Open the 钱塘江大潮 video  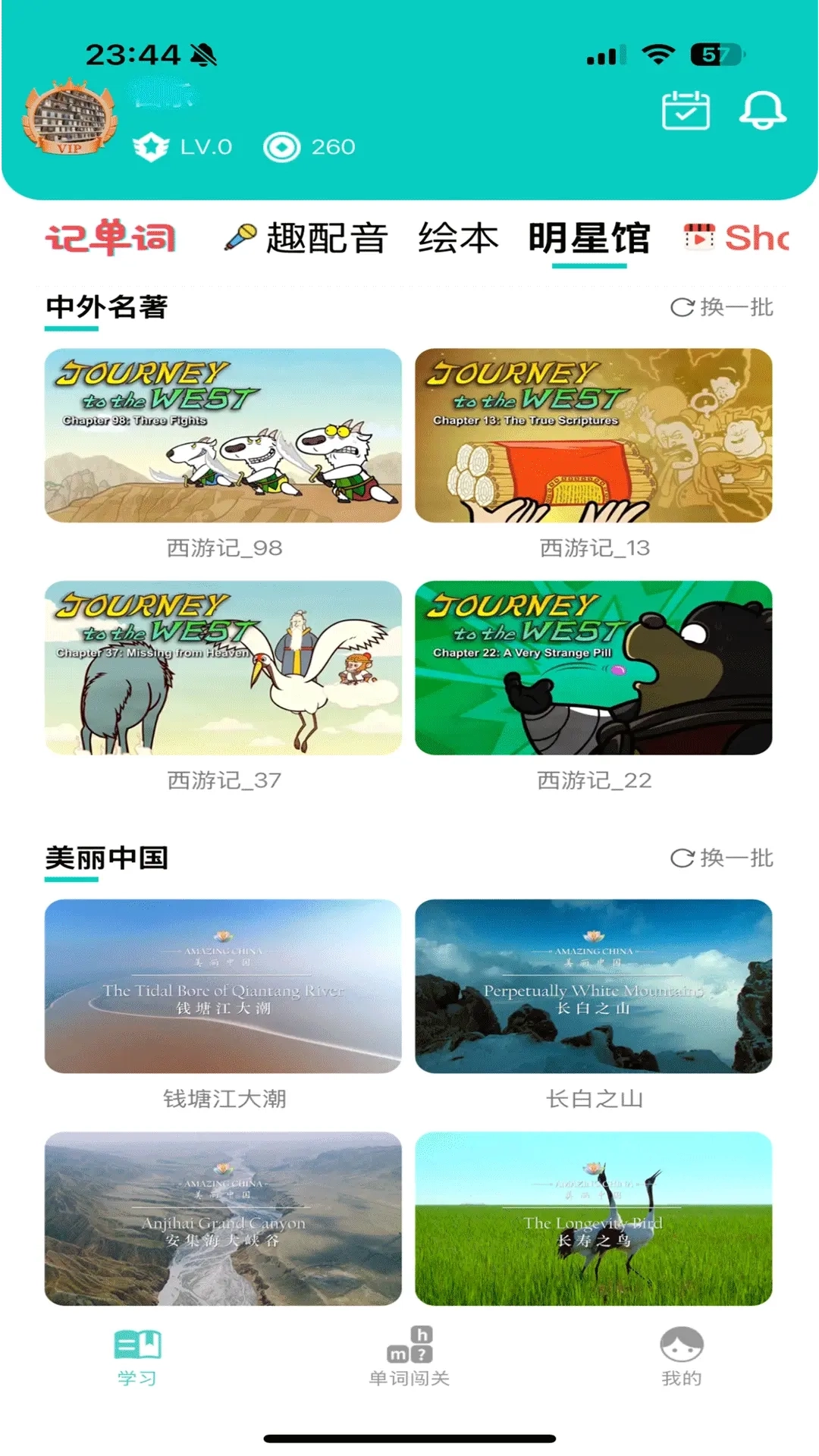[222, 989]
